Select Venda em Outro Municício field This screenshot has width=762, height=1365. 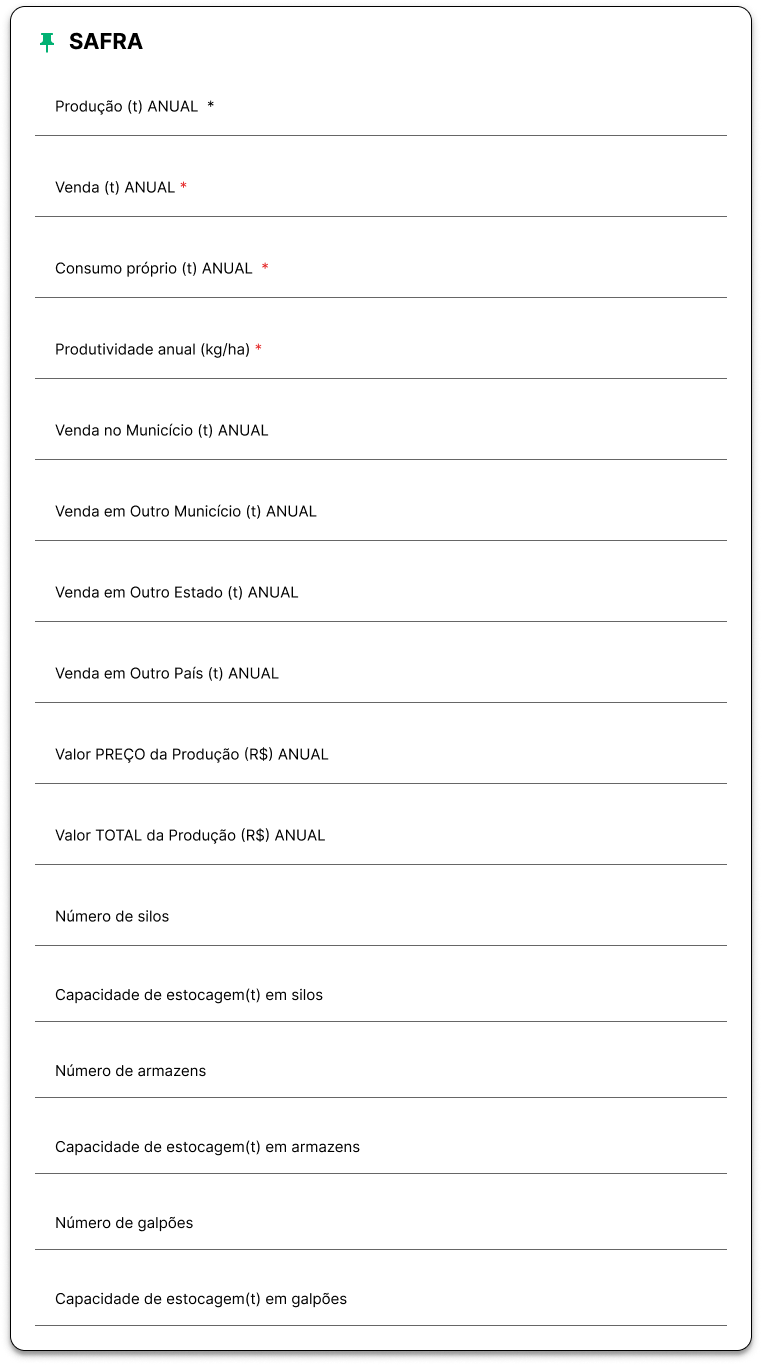pyautogui.click(x=381, y=511)
